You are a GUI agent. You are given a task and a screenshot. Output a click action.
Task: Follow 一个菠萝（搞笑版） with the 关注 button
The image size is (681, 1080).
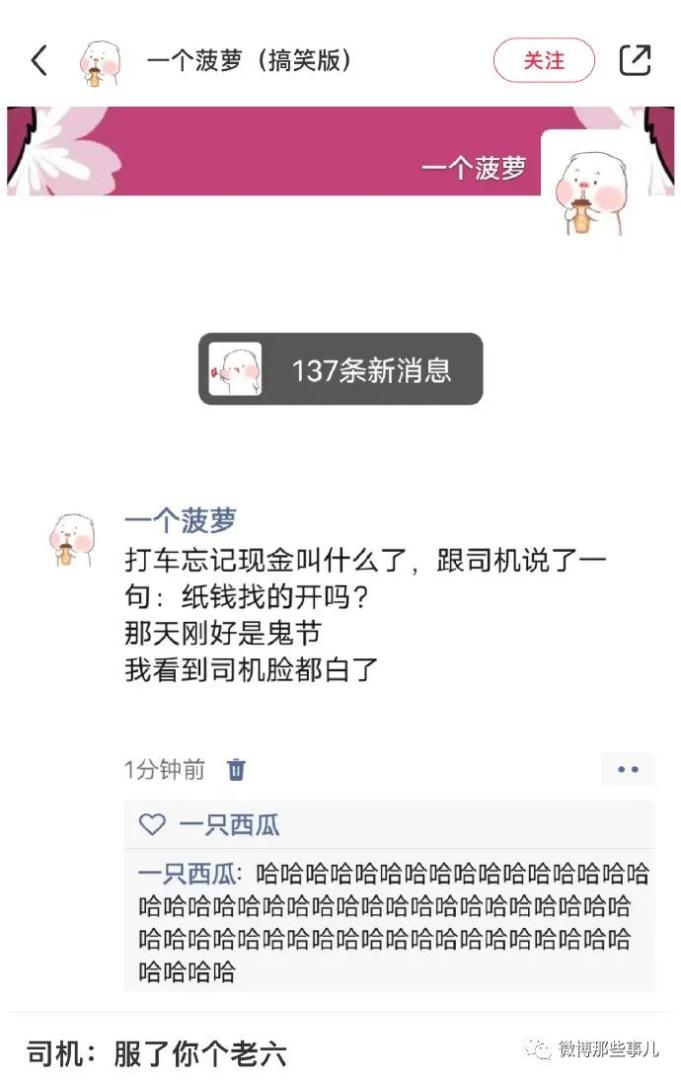pos(544,61)
